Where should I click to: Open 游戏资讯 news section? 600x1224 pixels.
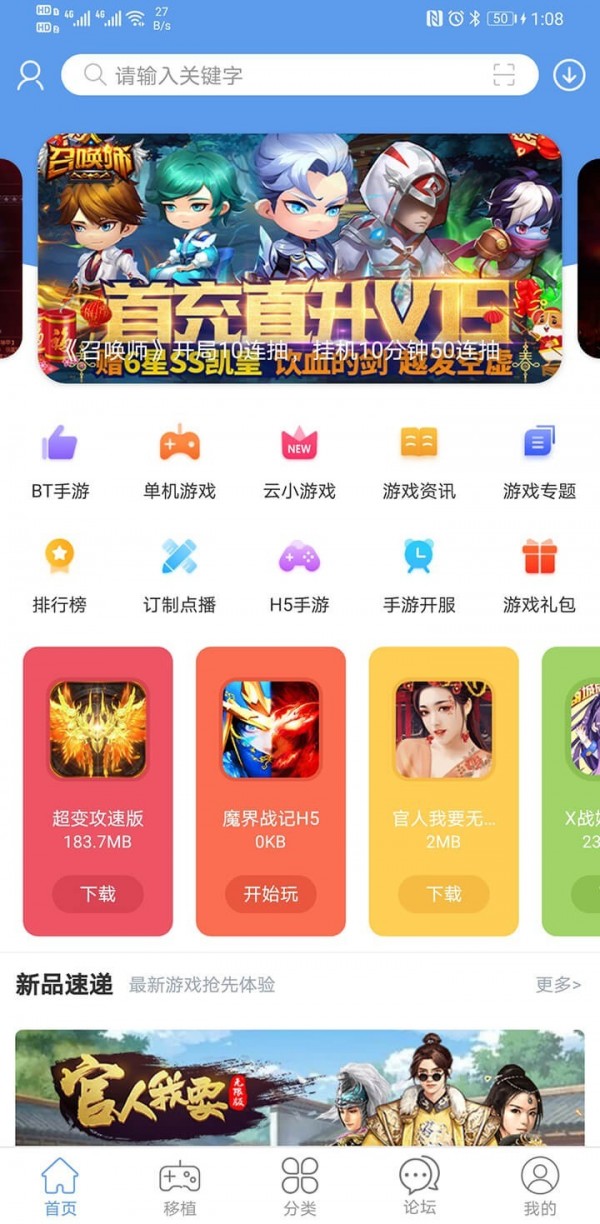[419, 460]
